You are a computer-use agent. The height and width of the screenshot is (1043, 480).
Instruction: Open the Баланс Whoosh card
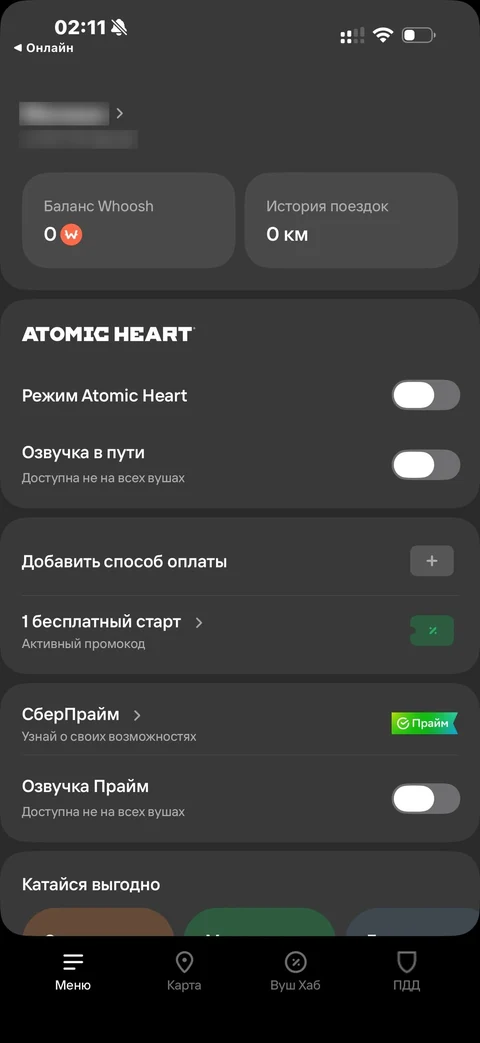[x=129, y=220]
